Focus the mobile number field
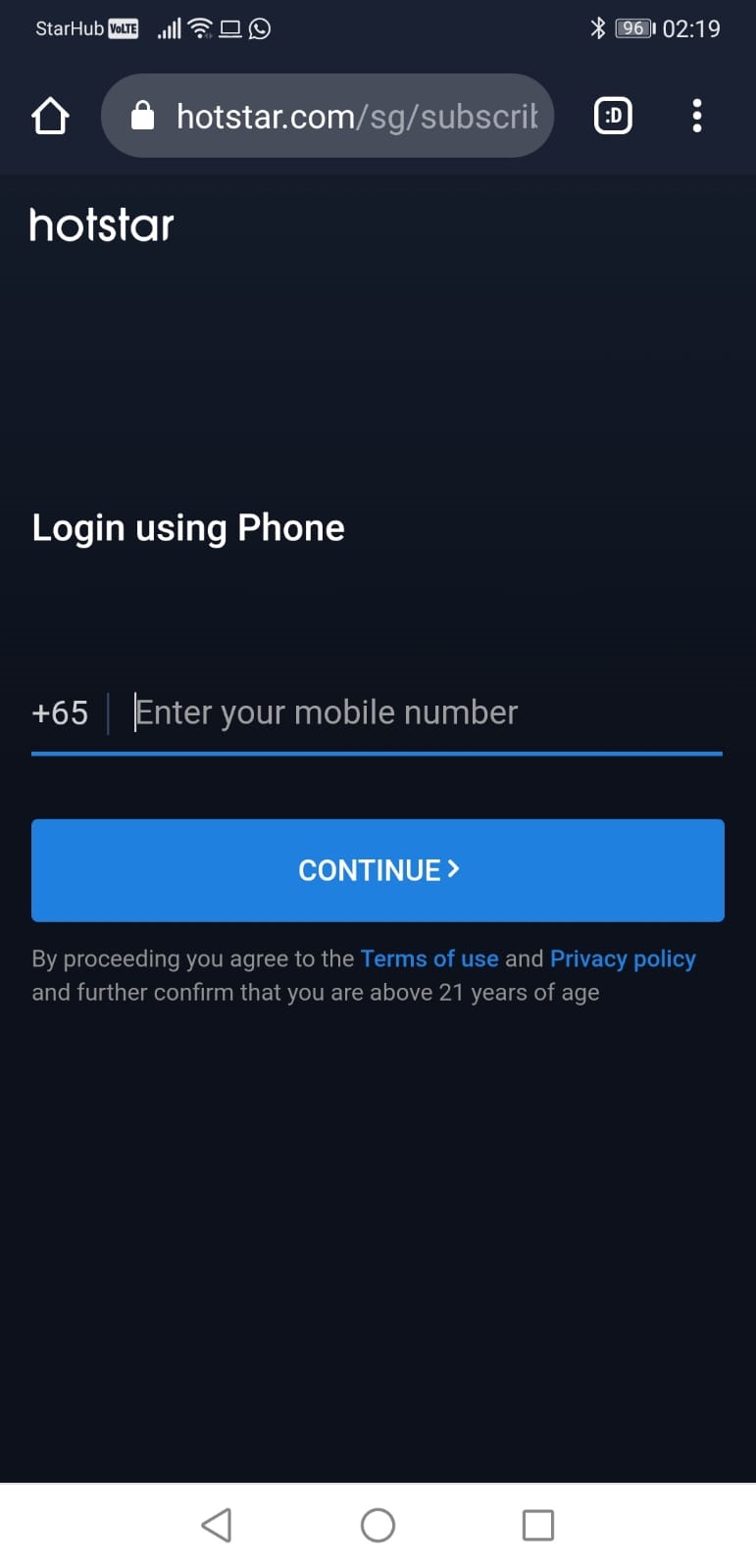The height and width of the screenshot is (1568, 756). (x=428, y=712)
